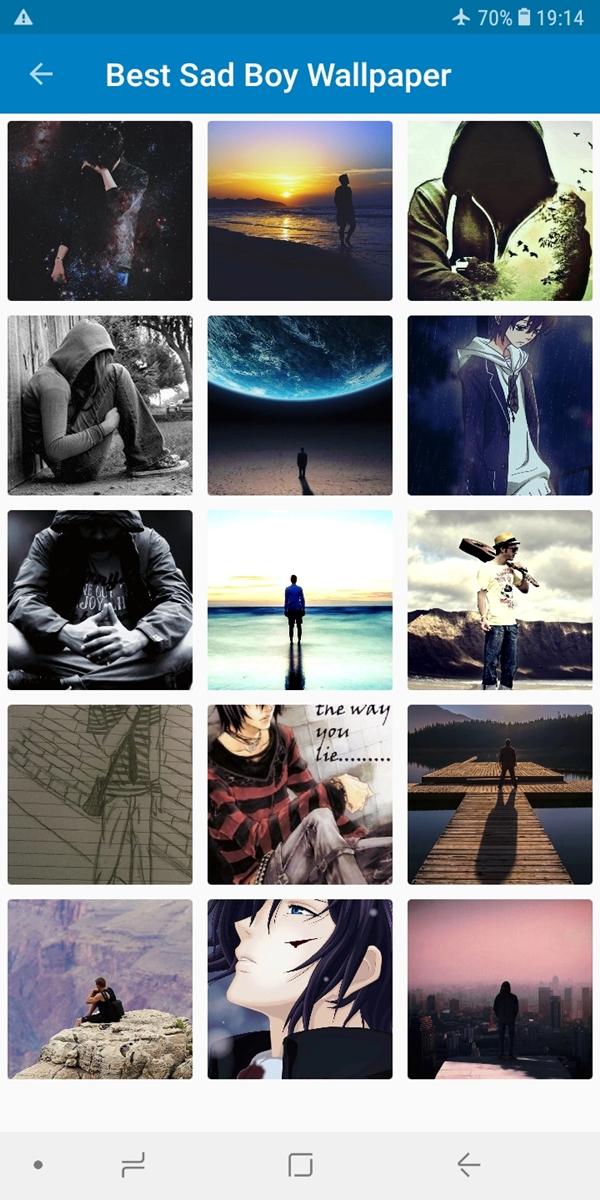
Task: Open the boy sitting on cliff rock wallpaper
Action: [100, 989]
